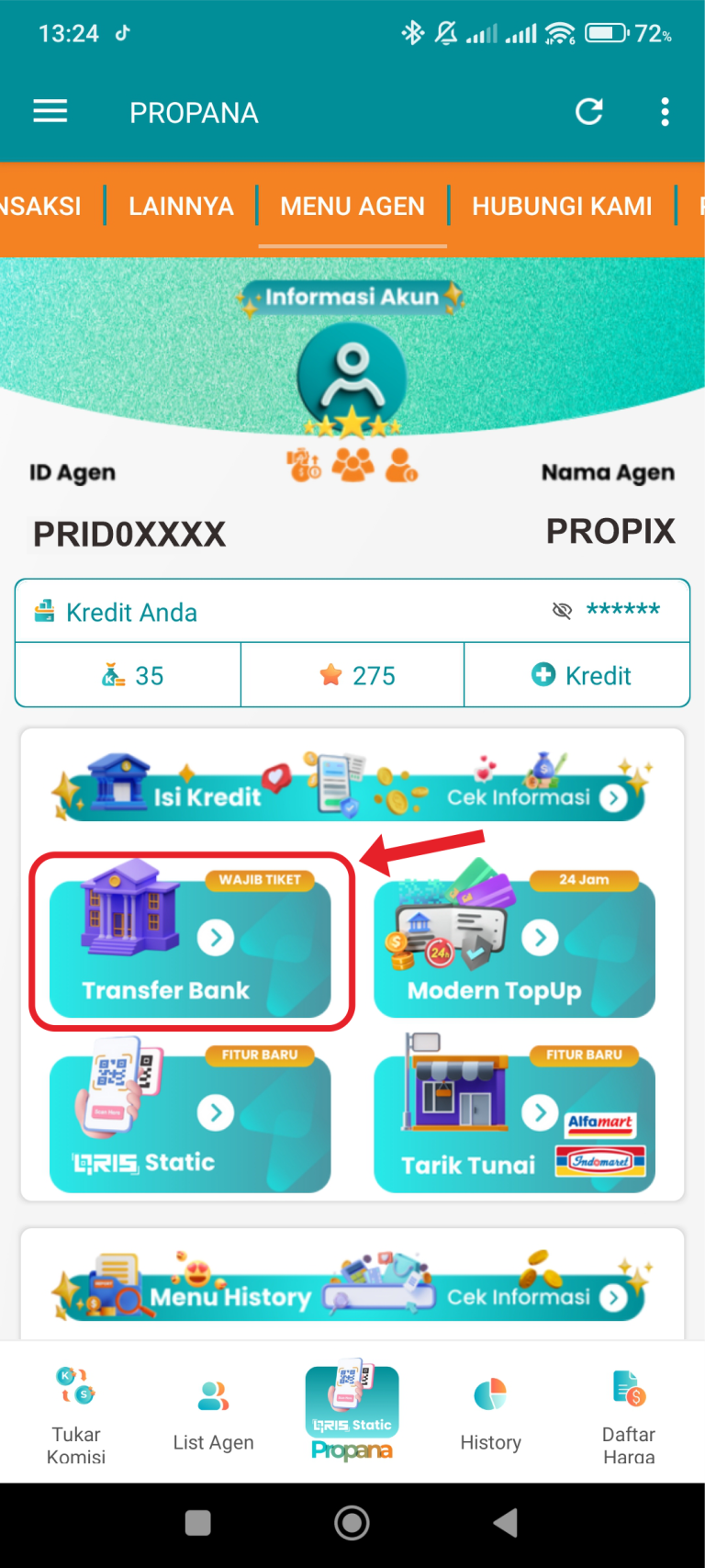Choose the Modern TopUp card
The height and width of the screenshot is (1568, 705).
click(514, 948)
